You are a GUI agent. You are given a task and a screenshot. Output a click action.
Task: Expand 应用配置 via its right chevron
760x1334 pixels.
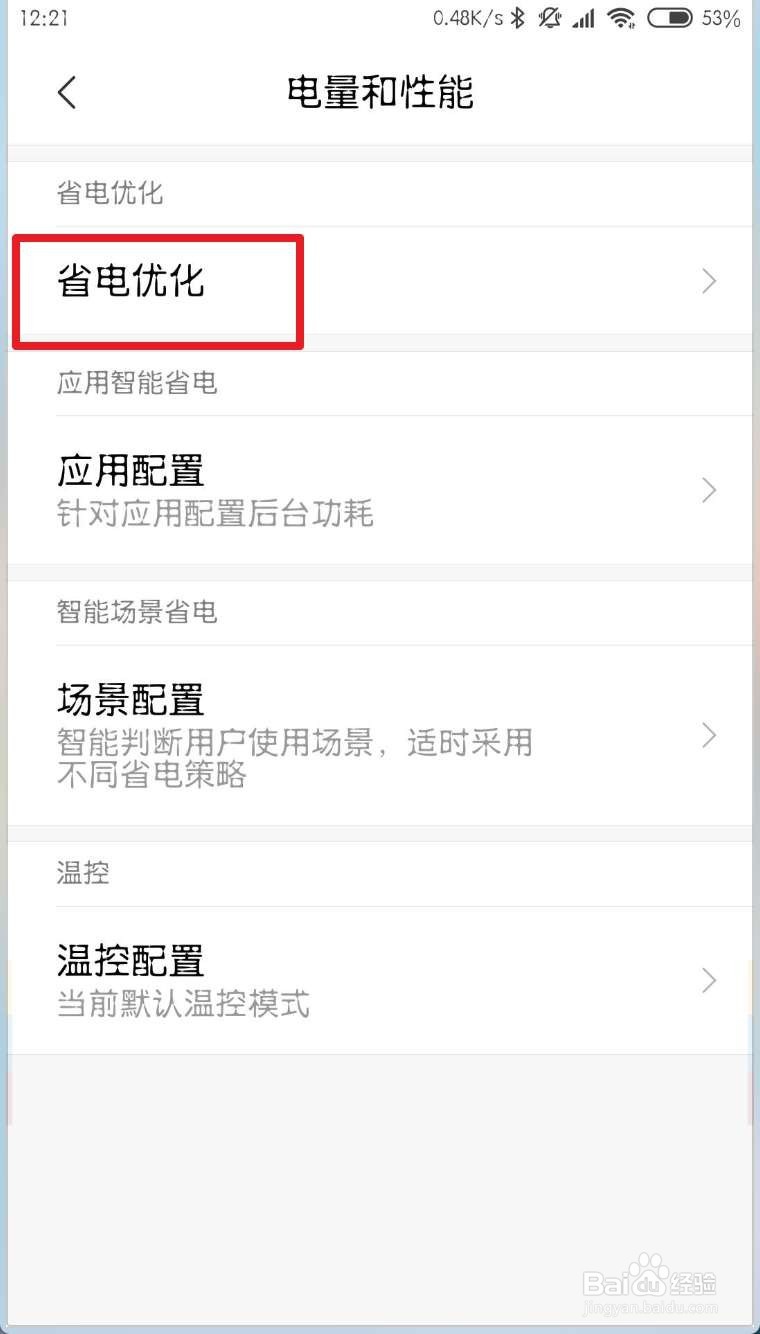pos(708,490)
